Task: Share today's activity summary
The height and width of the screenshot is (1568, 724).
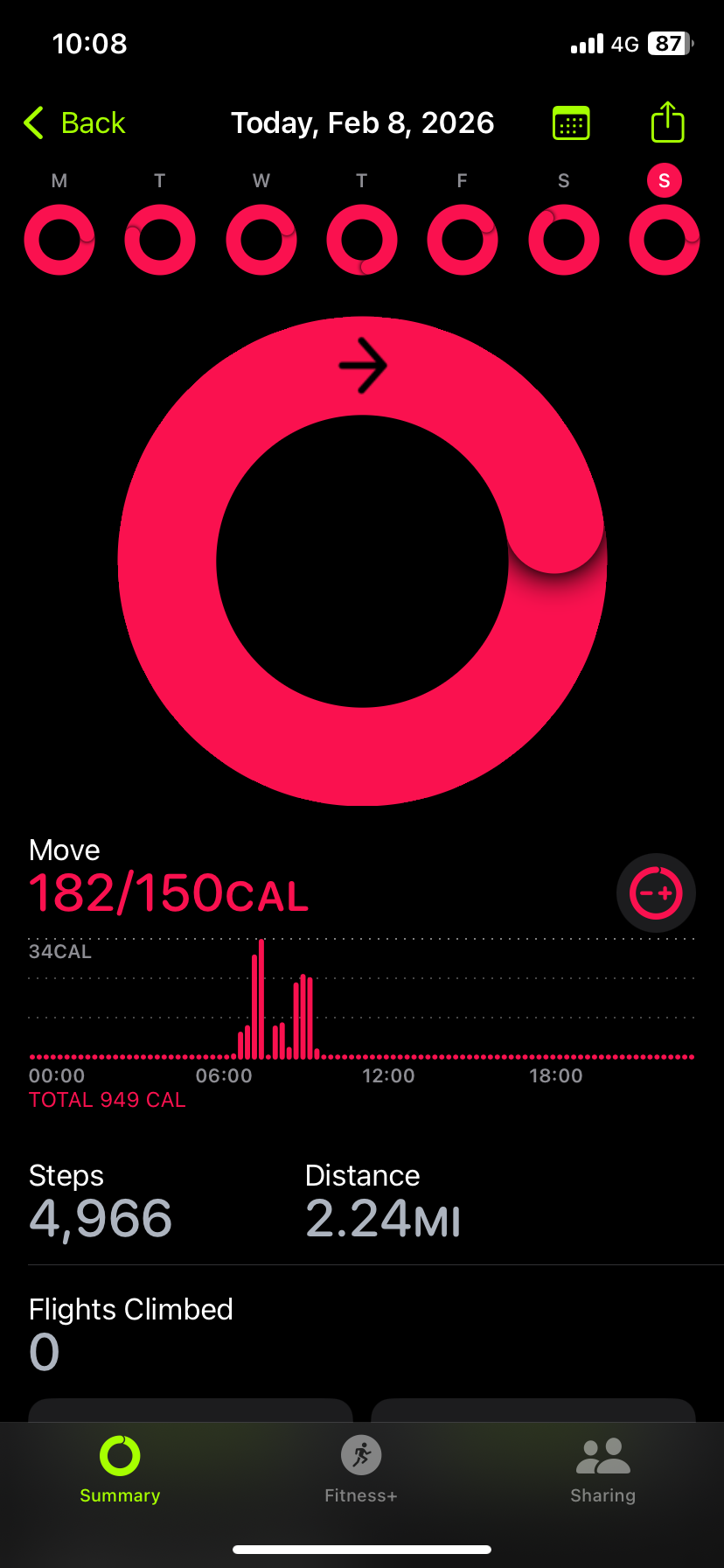Action: pyautogui.click(x=667, y=122)
